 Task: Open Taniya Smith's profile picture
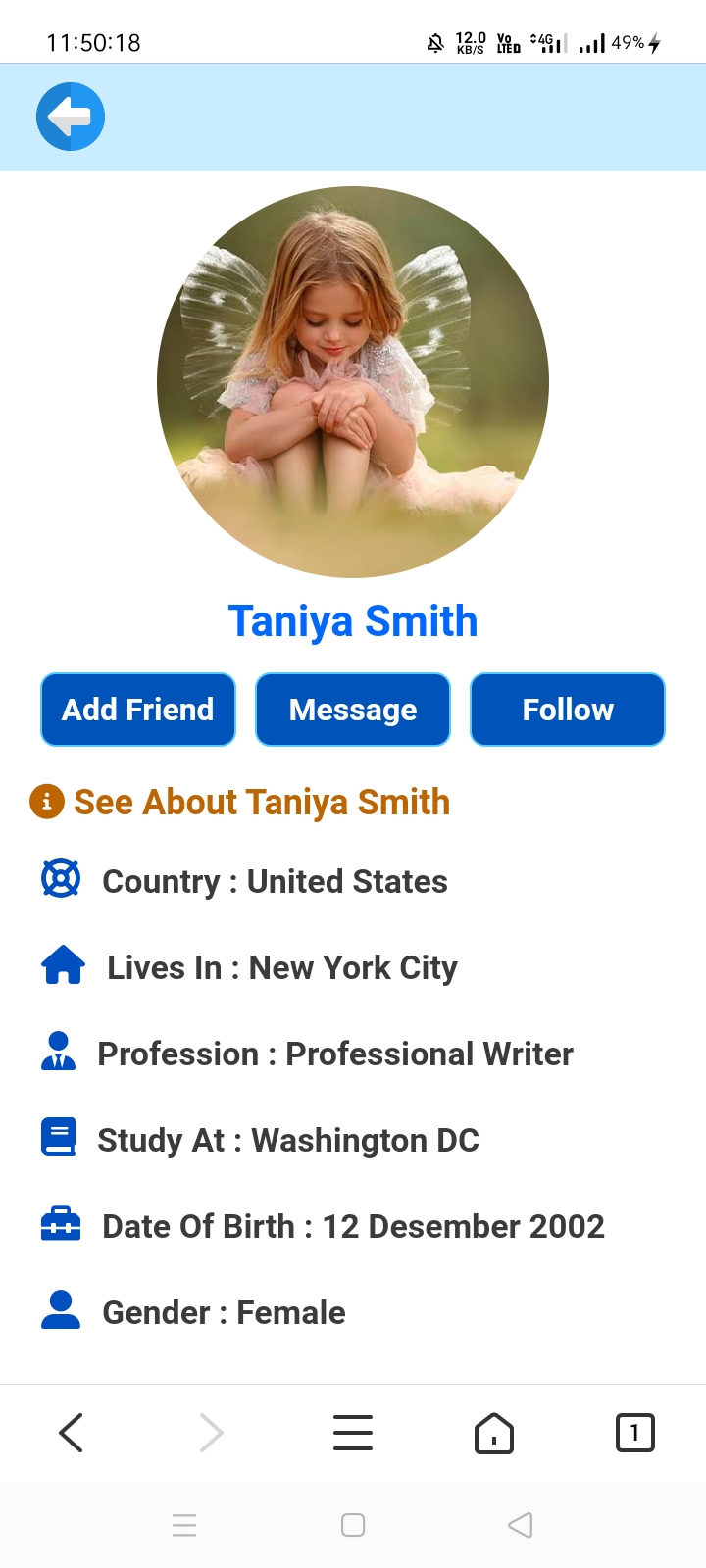[x=353, y=382]
